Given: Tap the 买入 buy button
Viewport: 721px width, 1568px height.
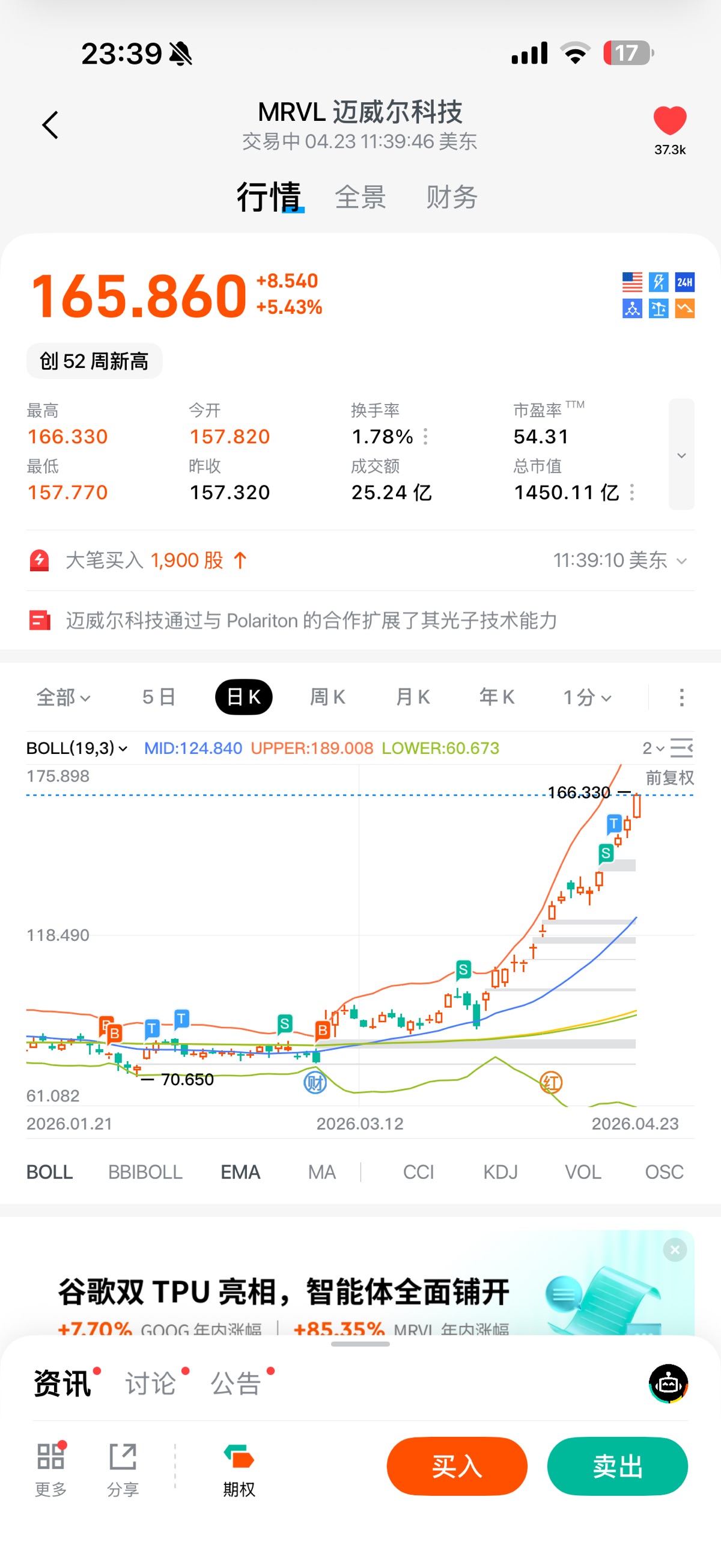Looking at the screenshot, I should pos(457,1466).
